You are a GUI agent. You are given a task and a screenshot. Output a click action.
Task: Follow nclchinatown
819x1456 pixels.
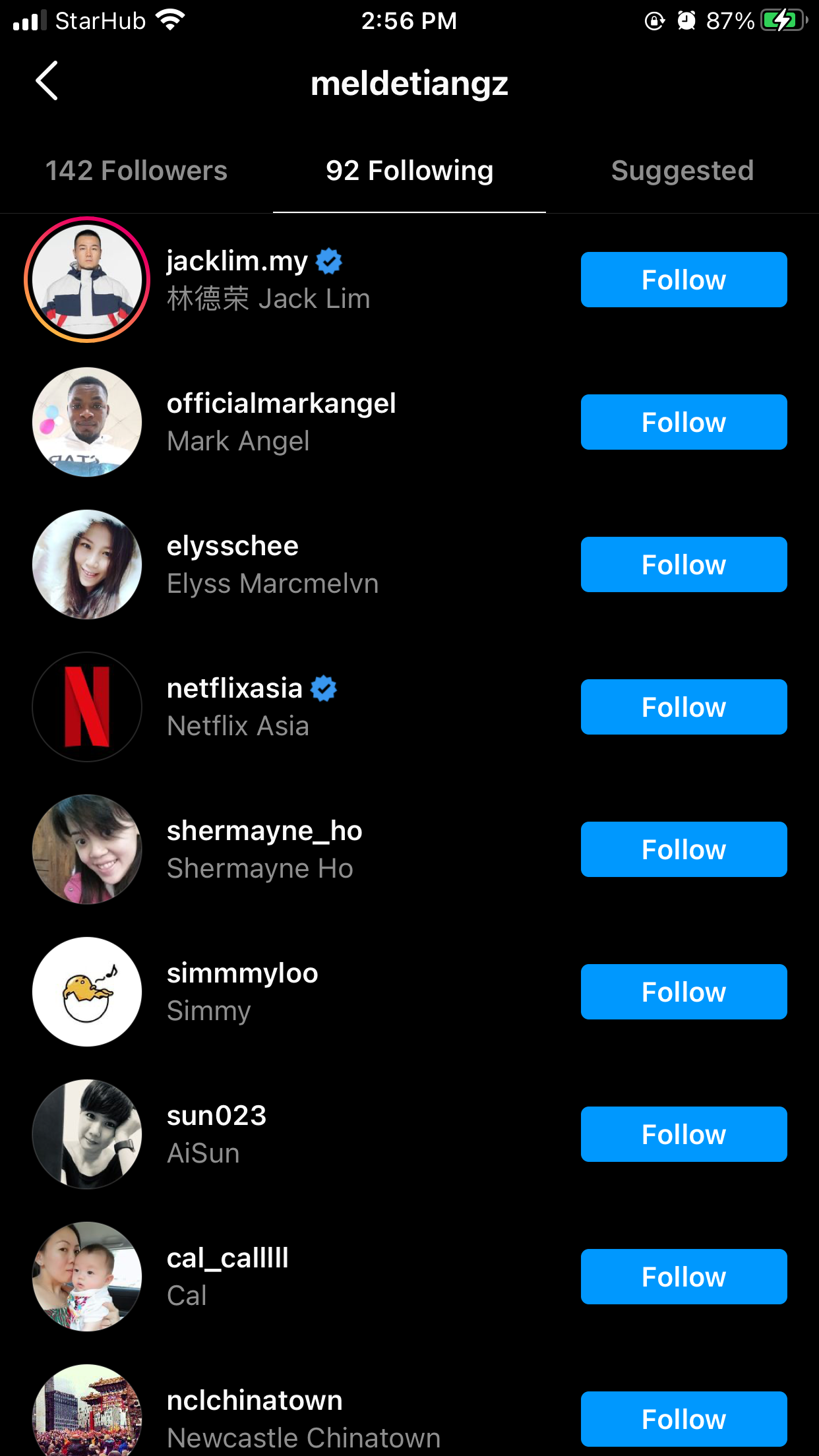point(684,1419)
